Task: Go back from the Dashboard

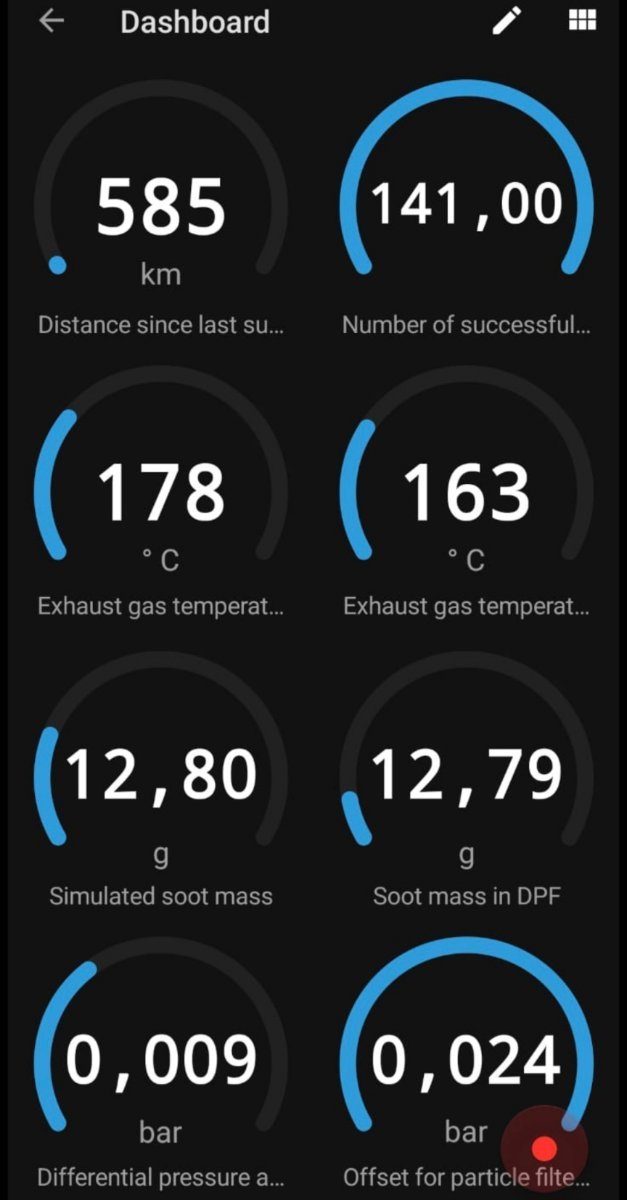Action: 51,22
